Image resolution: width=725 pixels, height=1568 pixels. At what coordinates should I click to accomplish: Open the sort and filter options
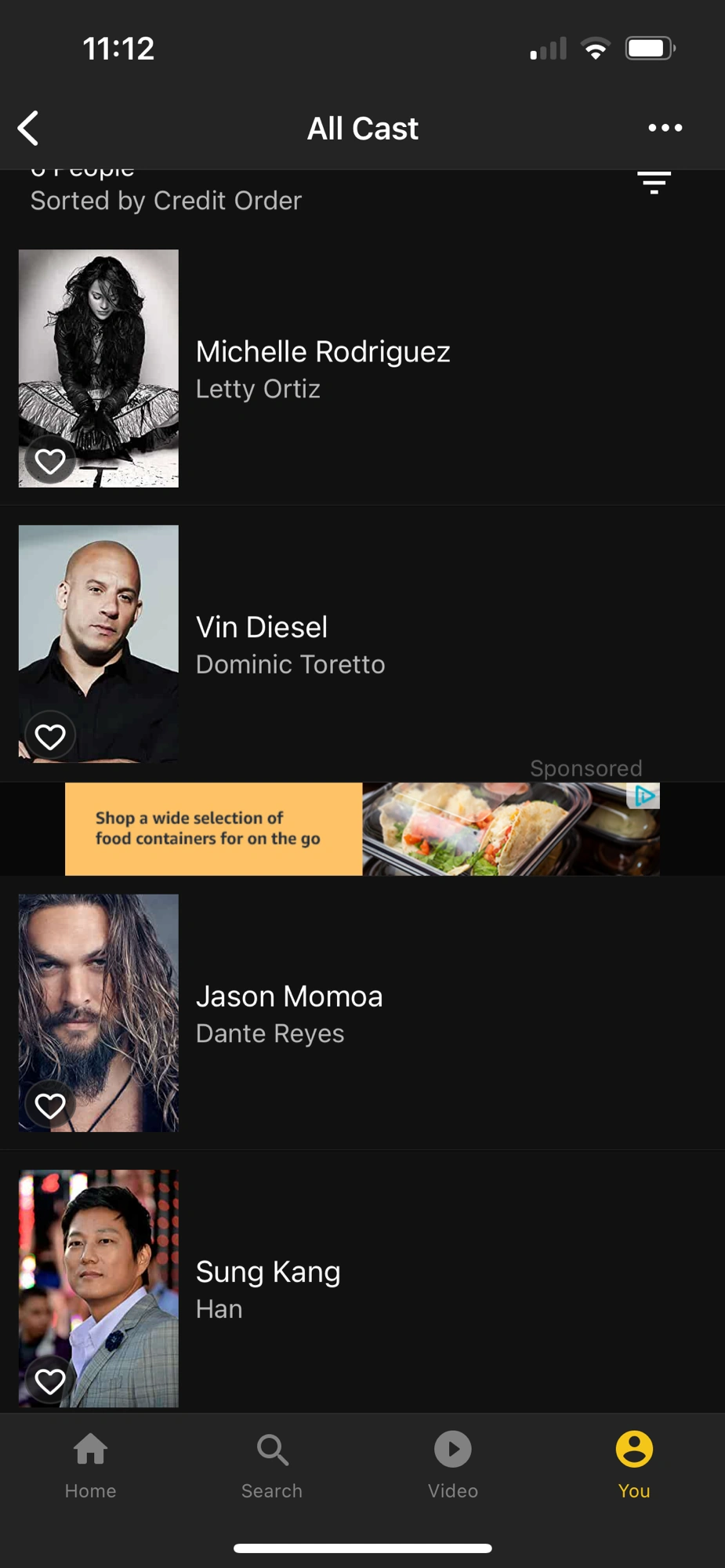tap(654, 183)
